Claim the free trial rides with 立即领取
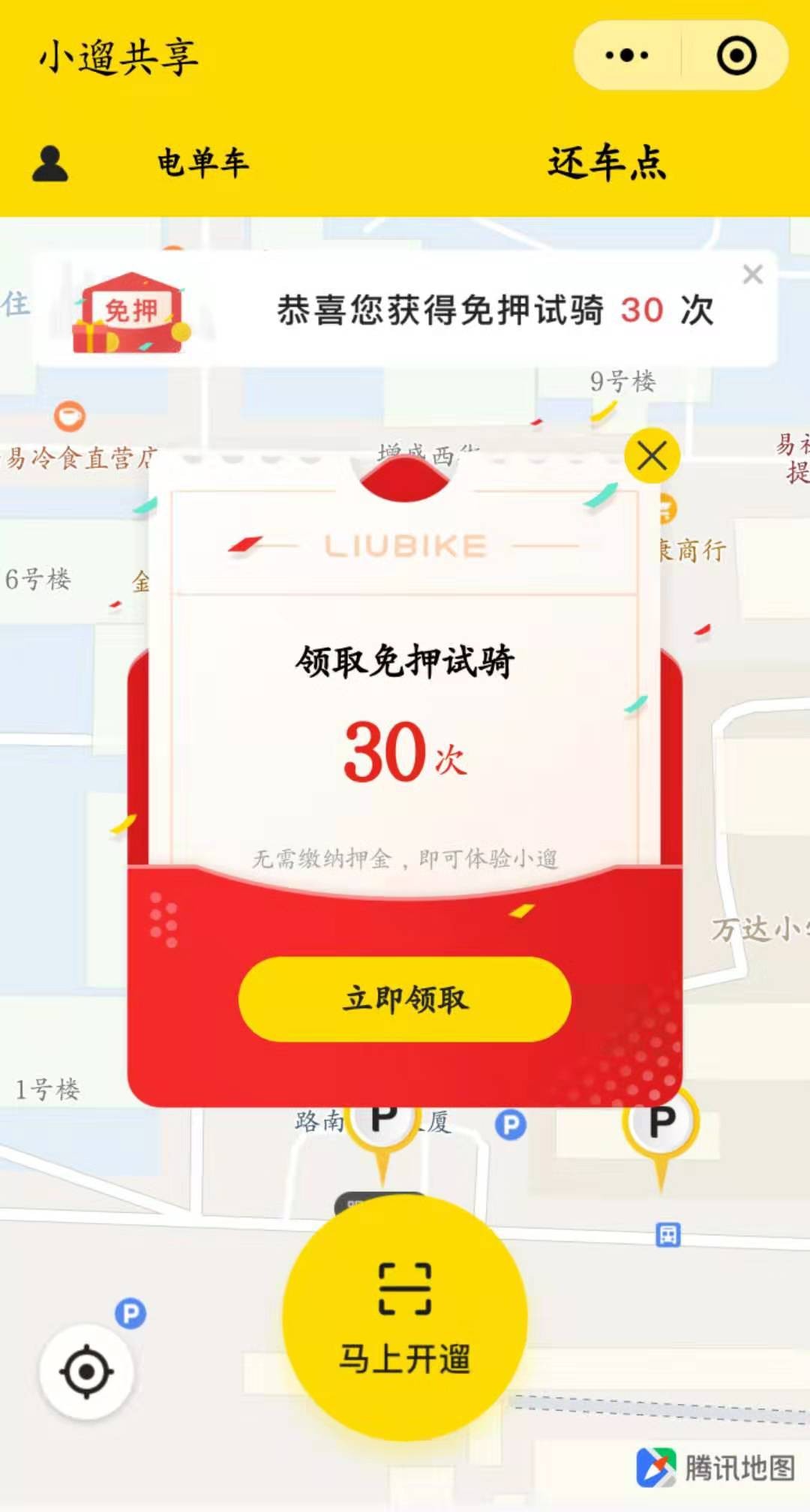This screenshot has width=810, height=1512. 405,998
